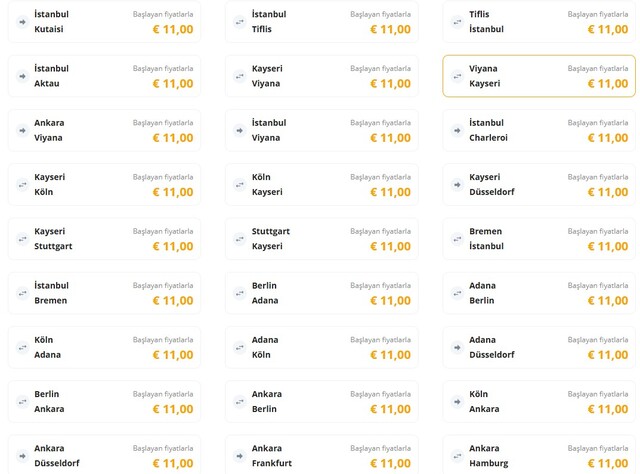Select the İstanbul to Tiflis route card
Screen dimensions: 640x474
[321, 22]
